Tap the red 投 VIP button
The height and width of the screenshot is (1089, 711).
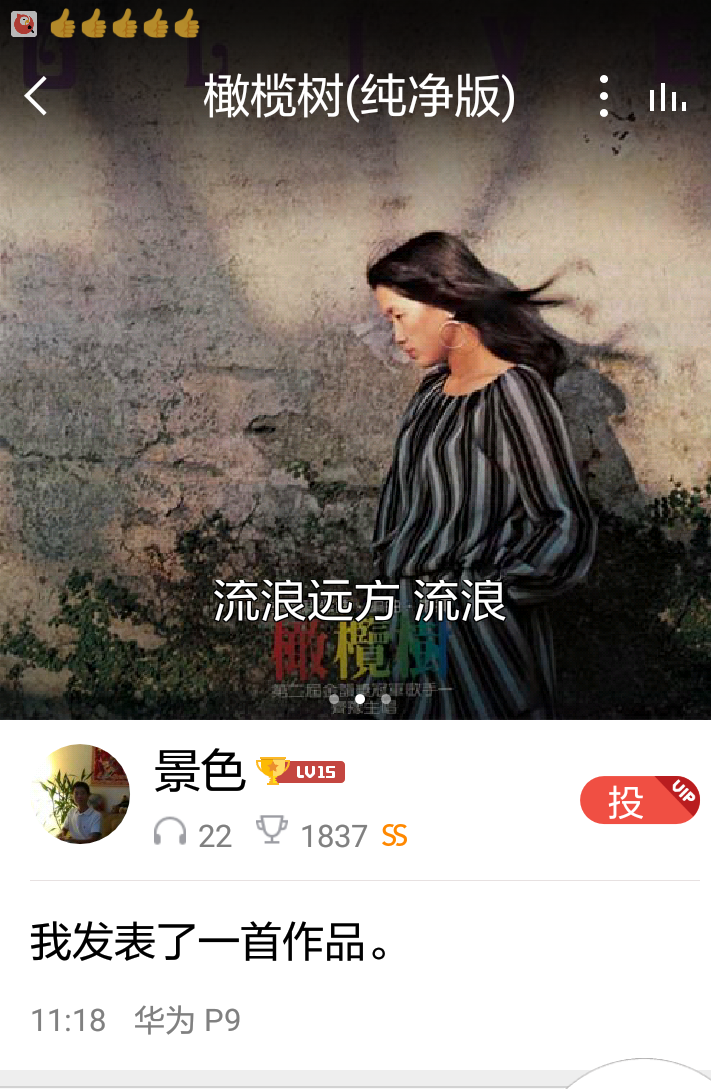point(639,800)
